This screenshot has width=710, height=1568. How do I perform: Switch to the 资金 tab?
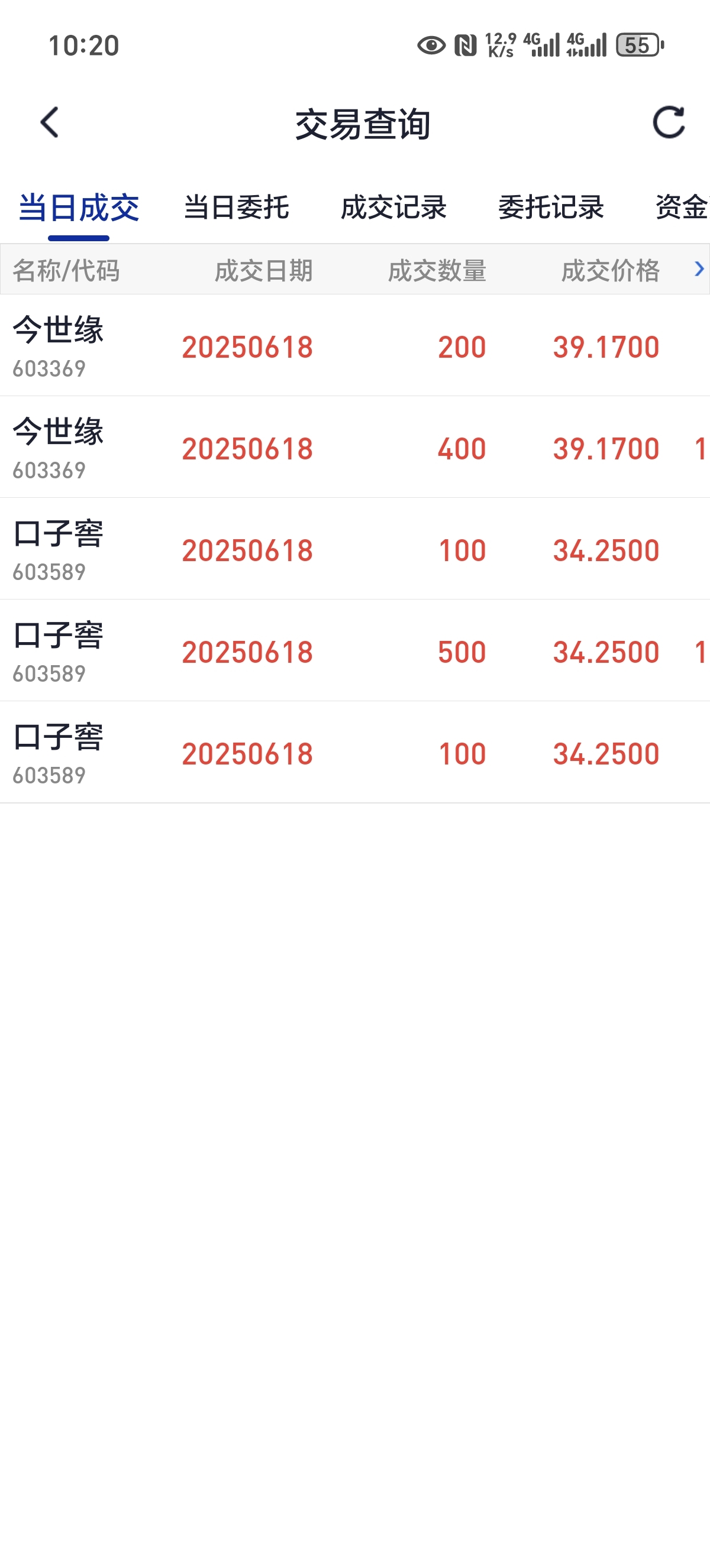coord(682,208)
